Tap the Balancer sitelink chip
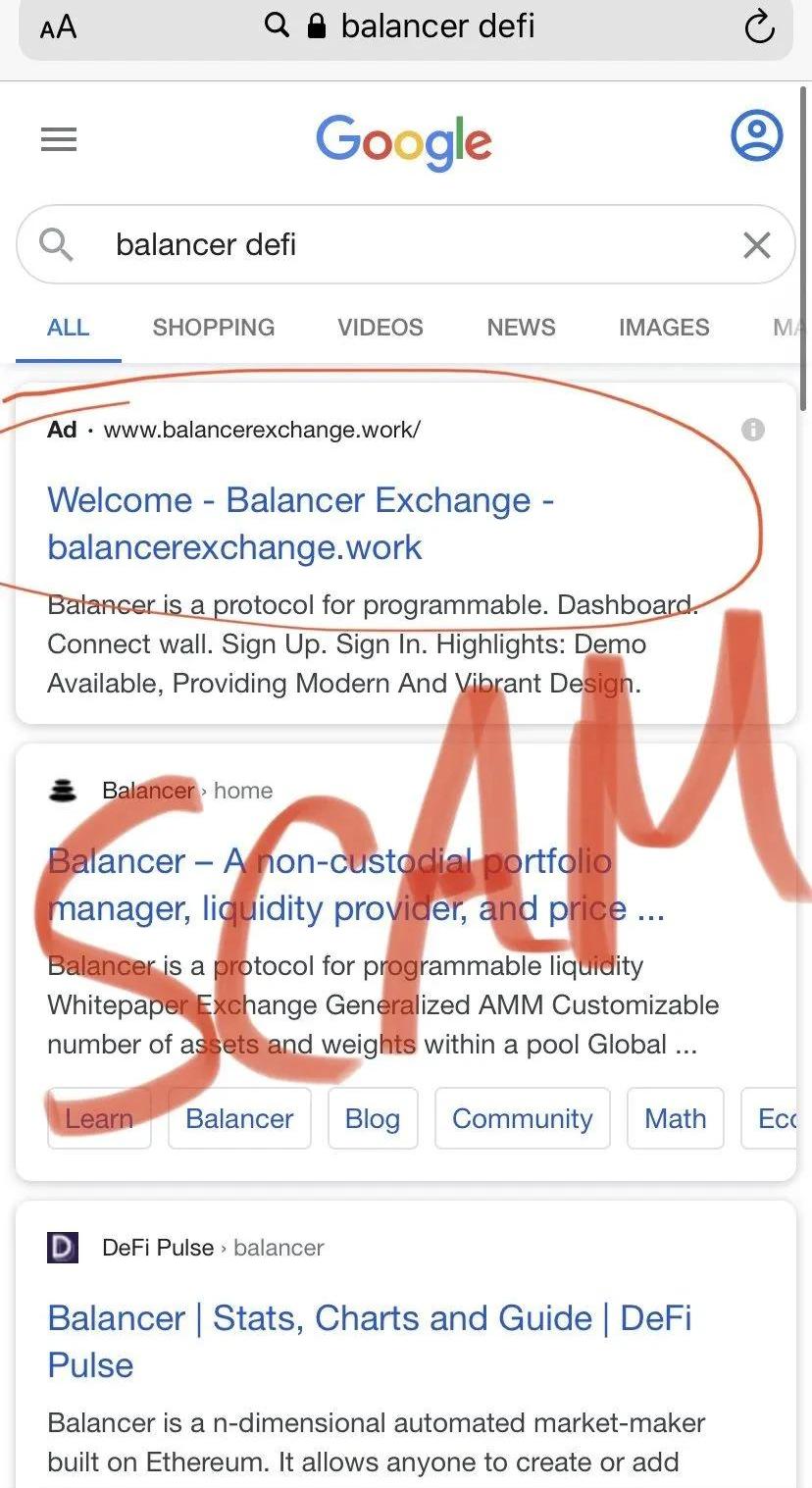The width and height of the screenshot is (812, 1488). (239, 1118)
